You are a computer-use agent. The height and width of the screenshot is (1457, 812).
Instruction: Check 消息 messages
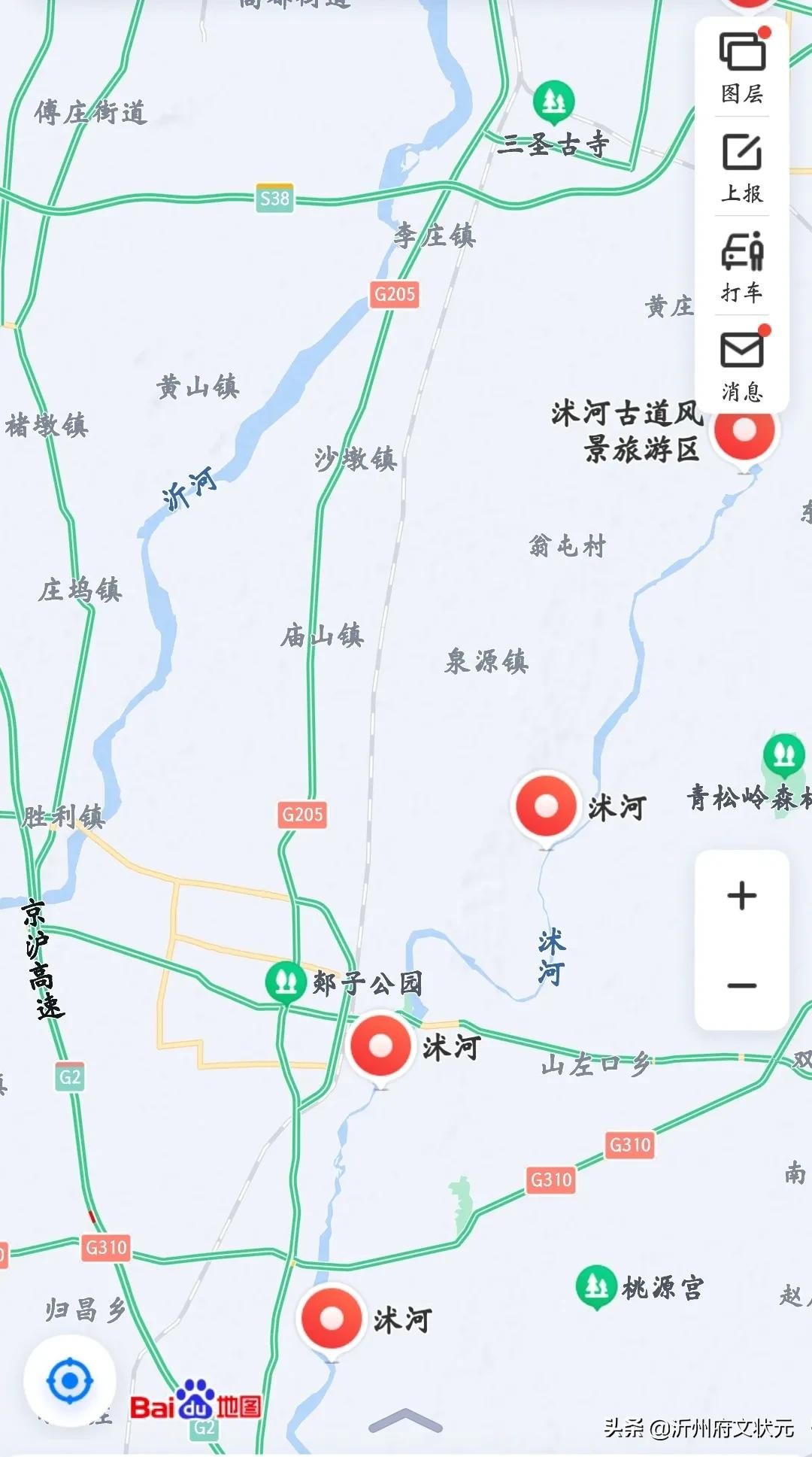(742, 366)
